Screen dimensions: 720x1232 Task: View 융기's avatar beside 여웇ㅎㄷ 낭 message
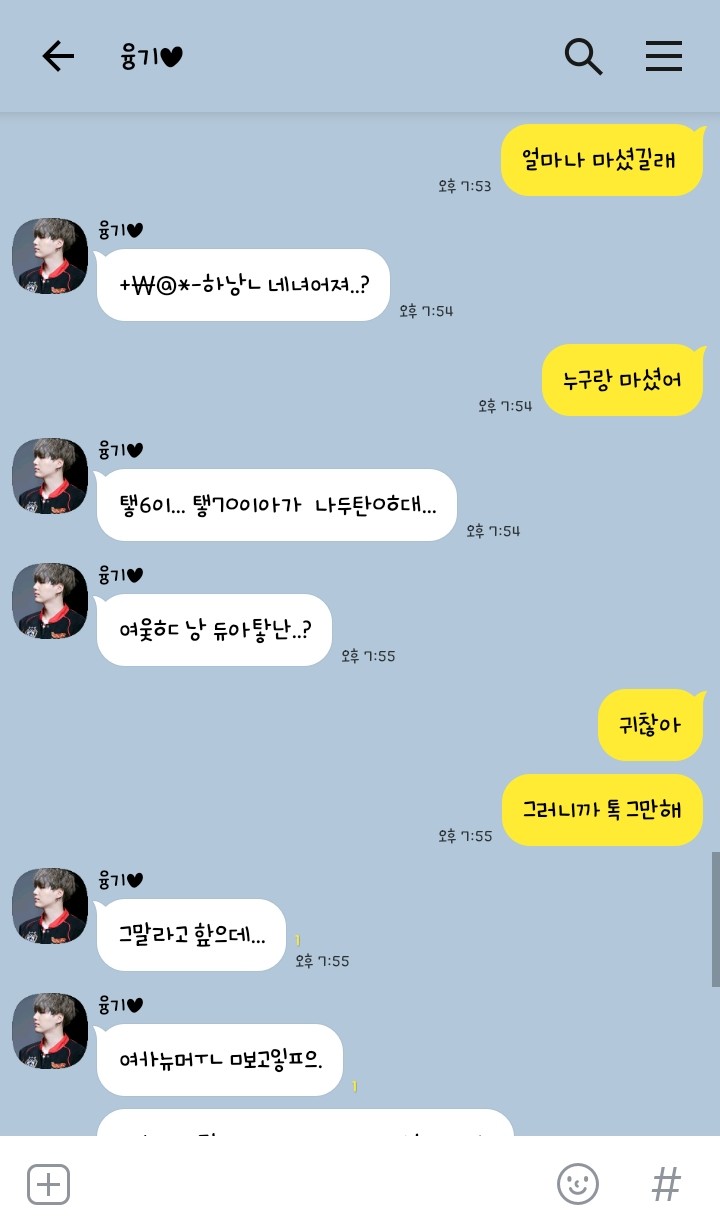[x=50, y=601]
